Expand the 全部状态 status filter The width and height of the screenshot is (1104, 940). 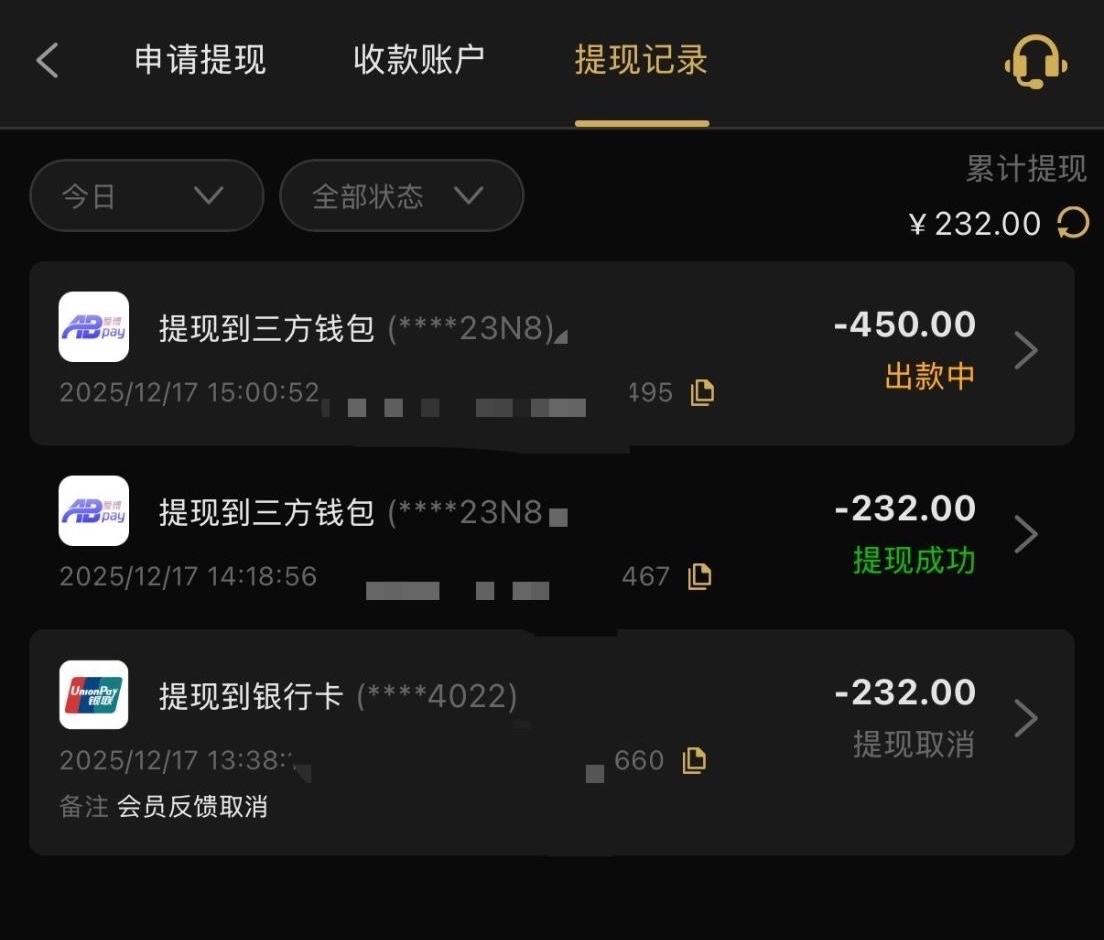(x=401, y=196)
